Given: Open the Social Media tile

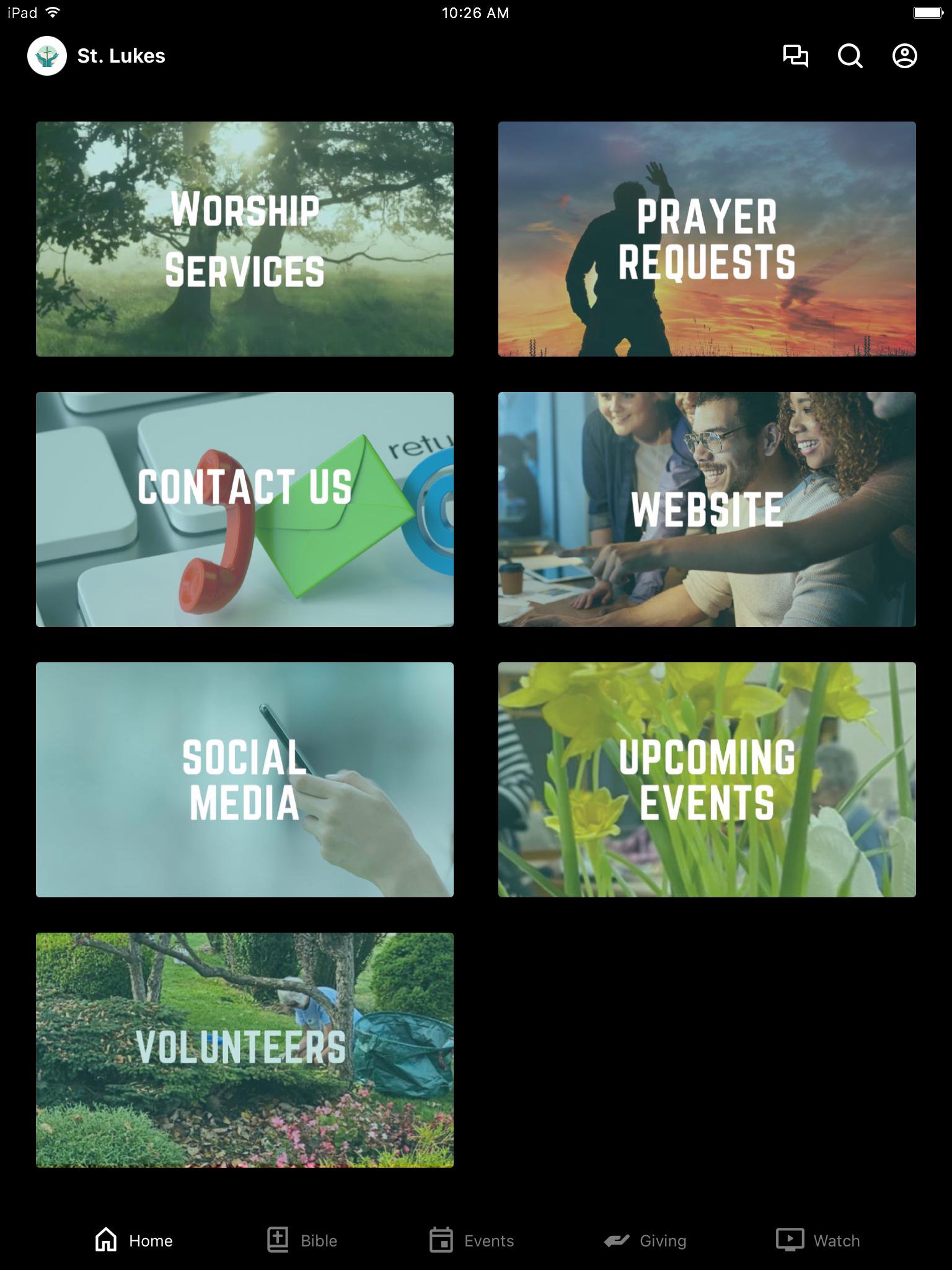Looking at the screenshot, I should click(x=245, y=779).
